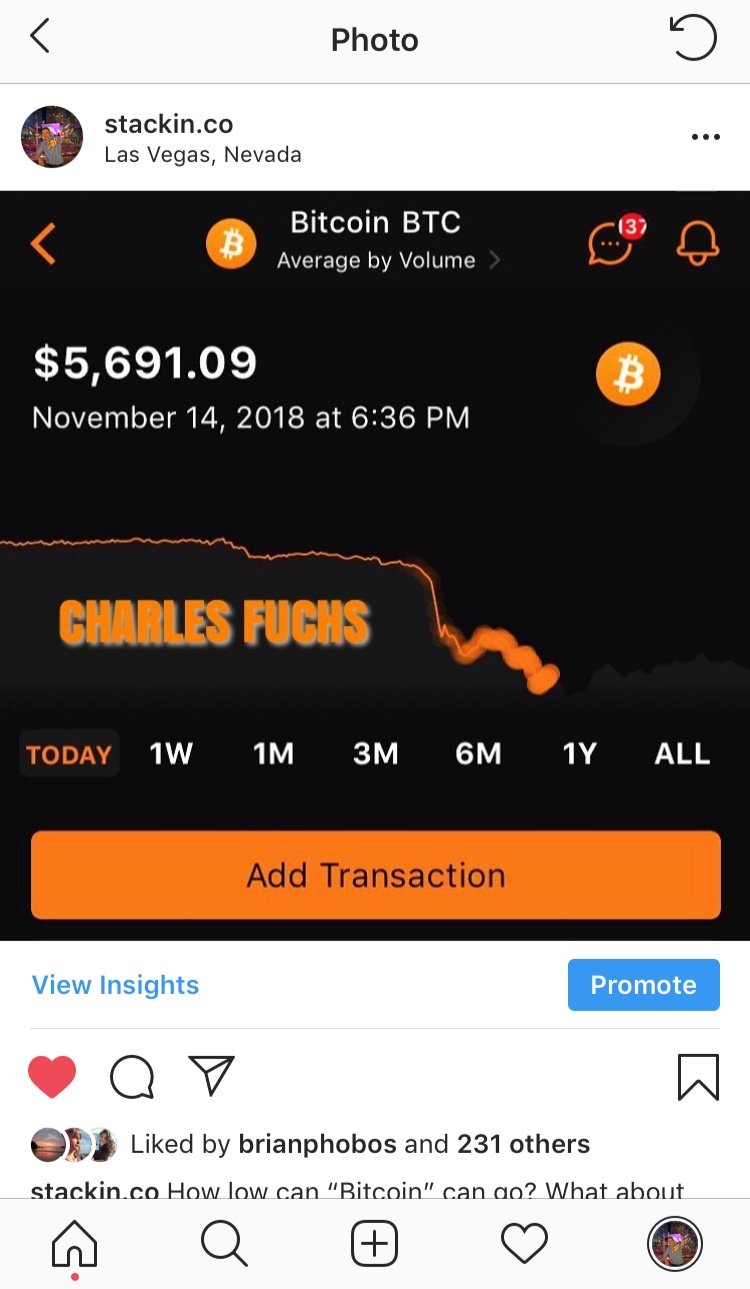750x1289 pixels.
Task: Create a new post with plus
Action: [375, 1245]
